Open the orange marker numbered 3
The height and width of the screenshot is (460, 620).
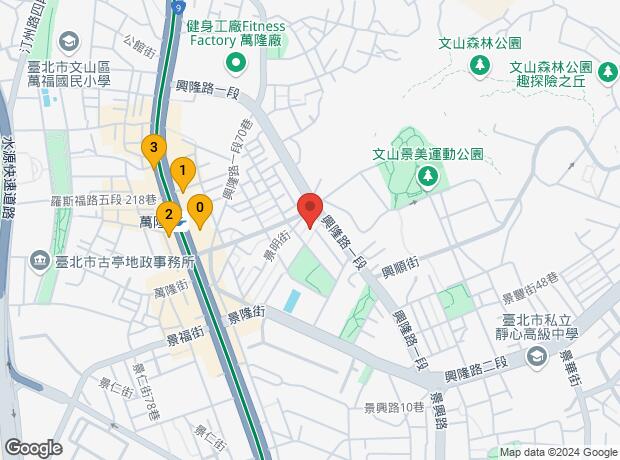click(154, 150)
